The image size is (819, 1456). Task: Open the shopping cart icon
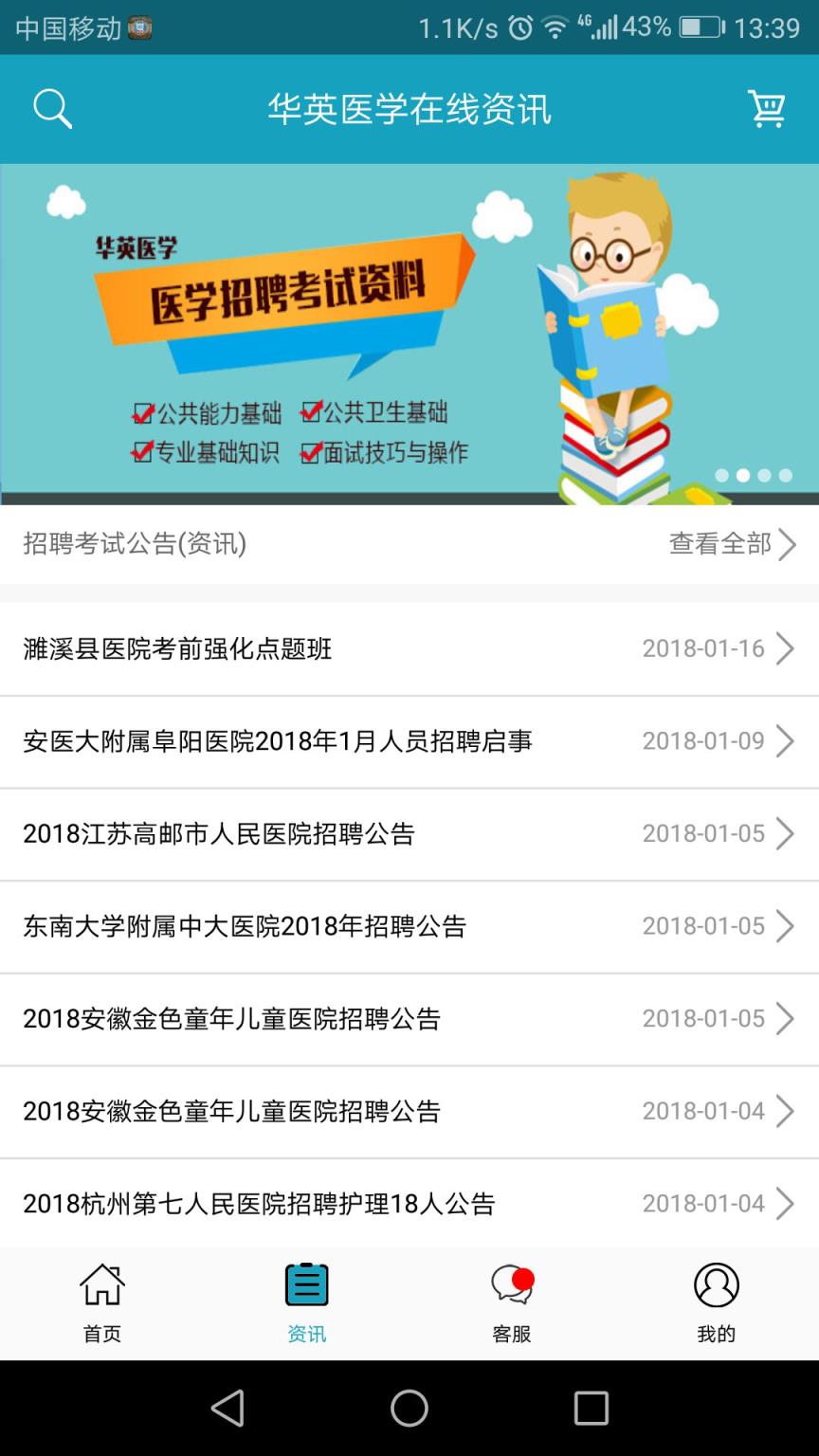[767, 108]
